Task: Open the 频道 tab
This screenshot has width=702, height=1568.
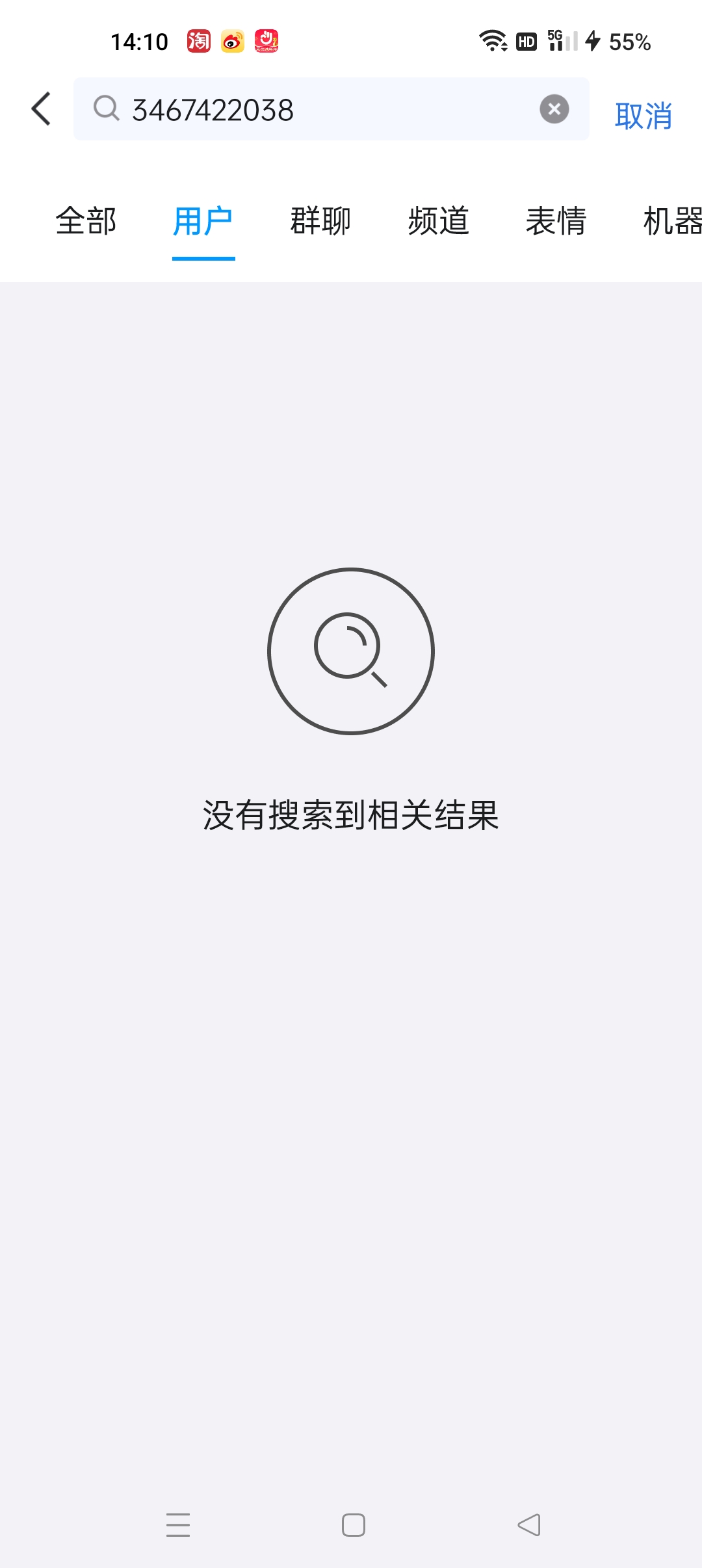Action: pyautogui.click(x=438, y=221)
